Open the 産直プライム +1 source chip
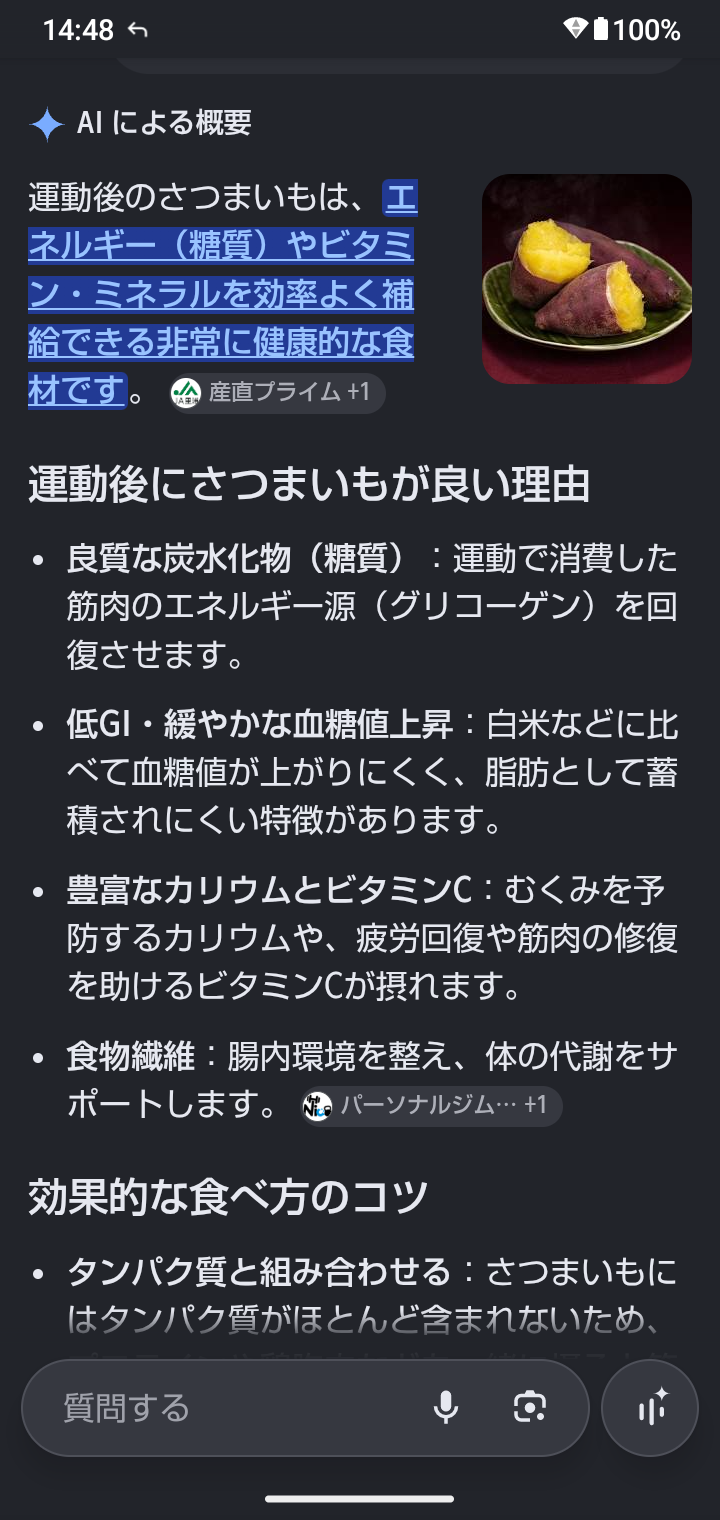The width and height of the screenshot is (720, 1520). [276, 392]
